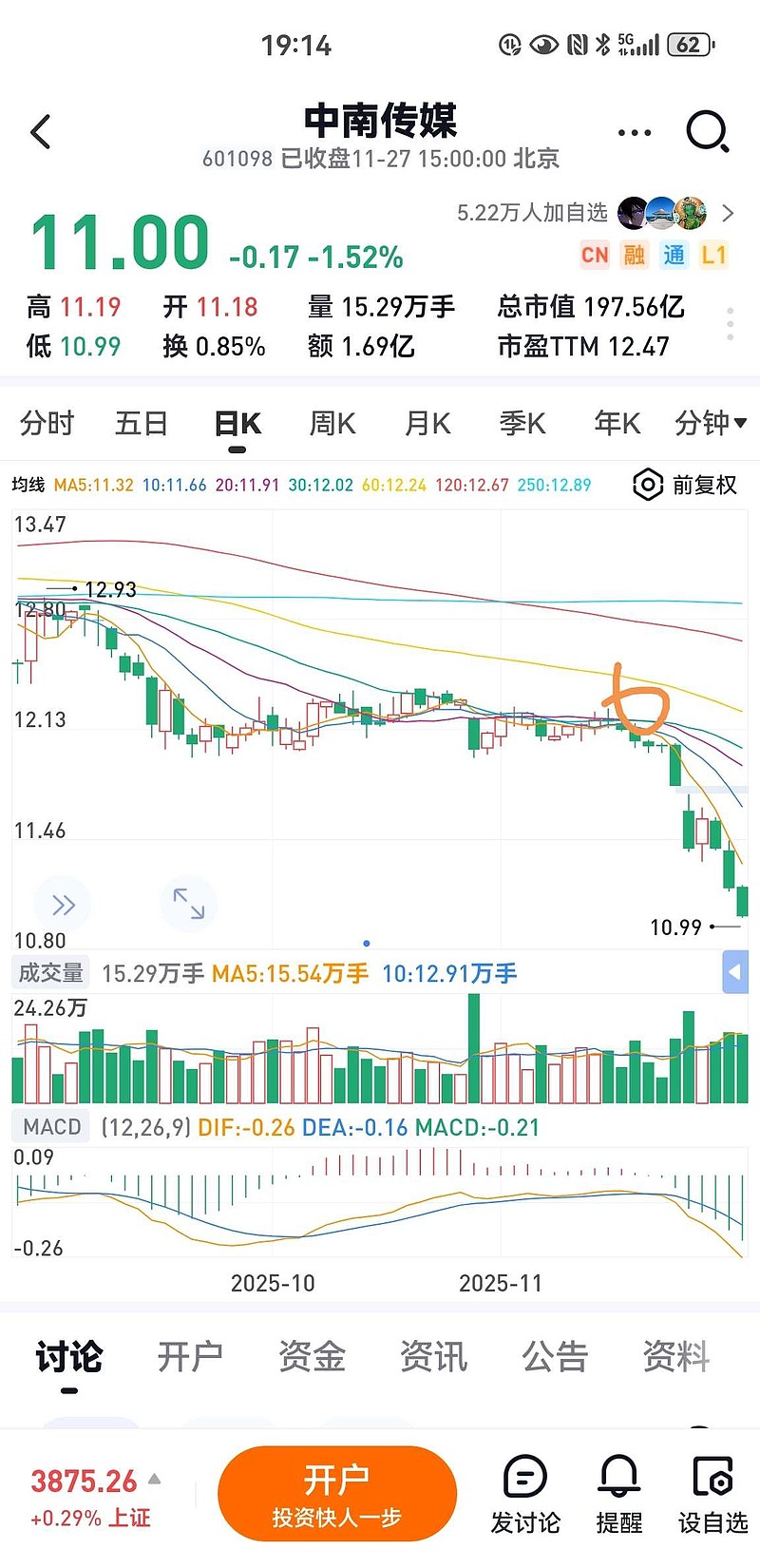Screen dimensions: 760x1568
Task: Toggle the L1 quote level badge
Action: pos(713,256)
